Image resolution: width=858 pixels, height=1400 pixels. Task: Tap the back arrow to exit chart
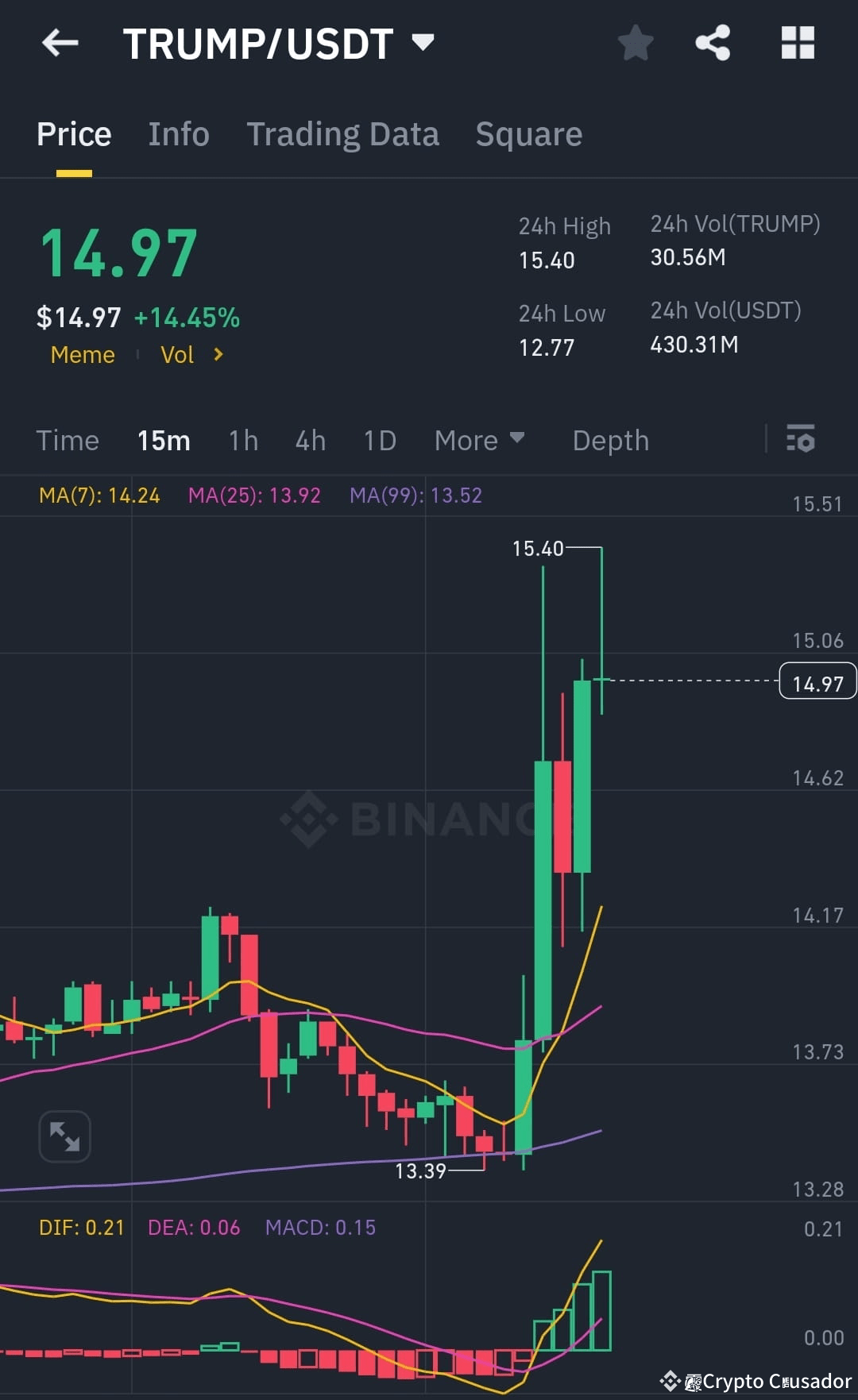pos(60,43)
